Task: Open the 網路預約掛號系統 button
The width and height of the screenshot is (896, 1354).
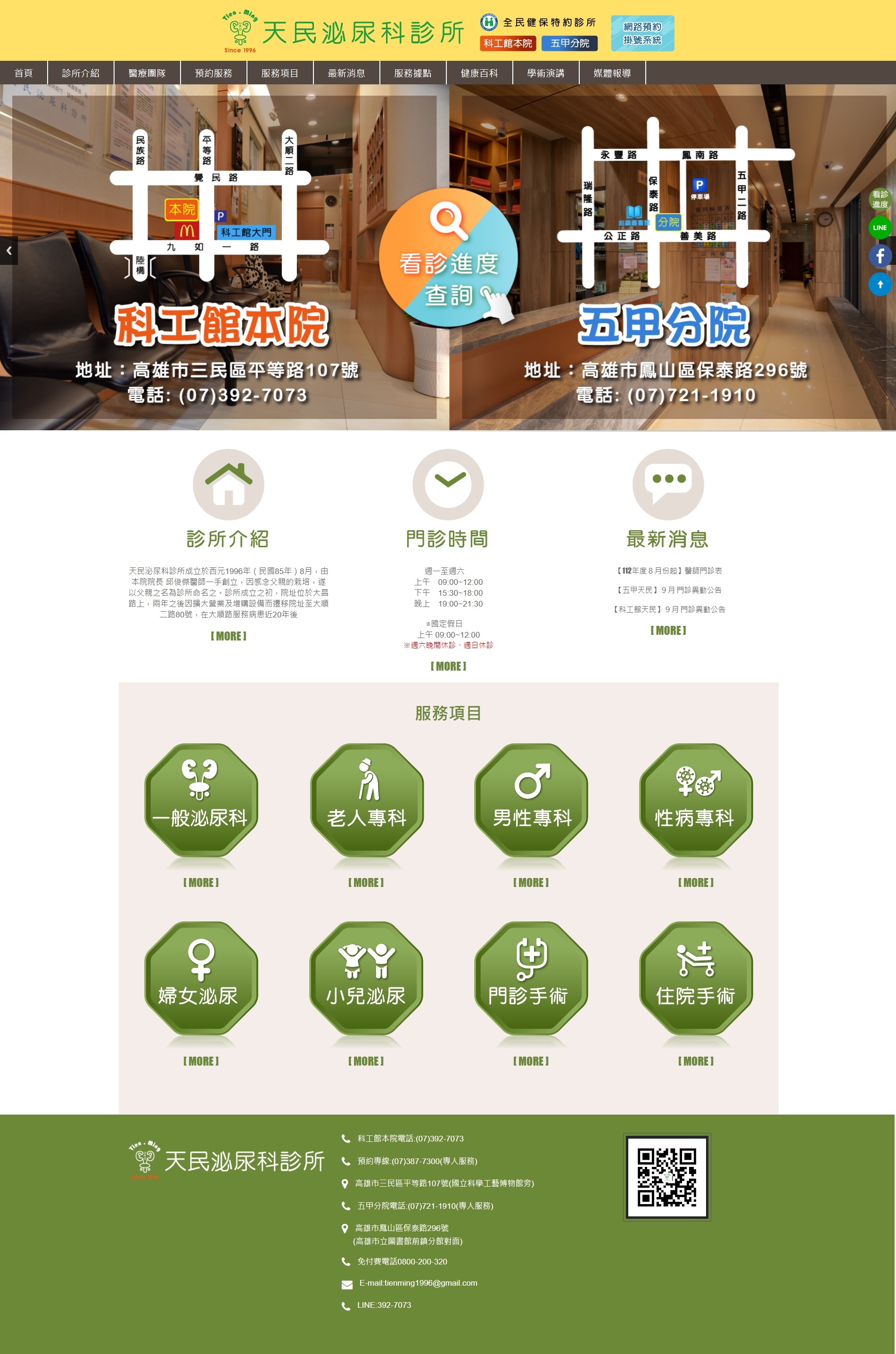Action: pos(642,33)
